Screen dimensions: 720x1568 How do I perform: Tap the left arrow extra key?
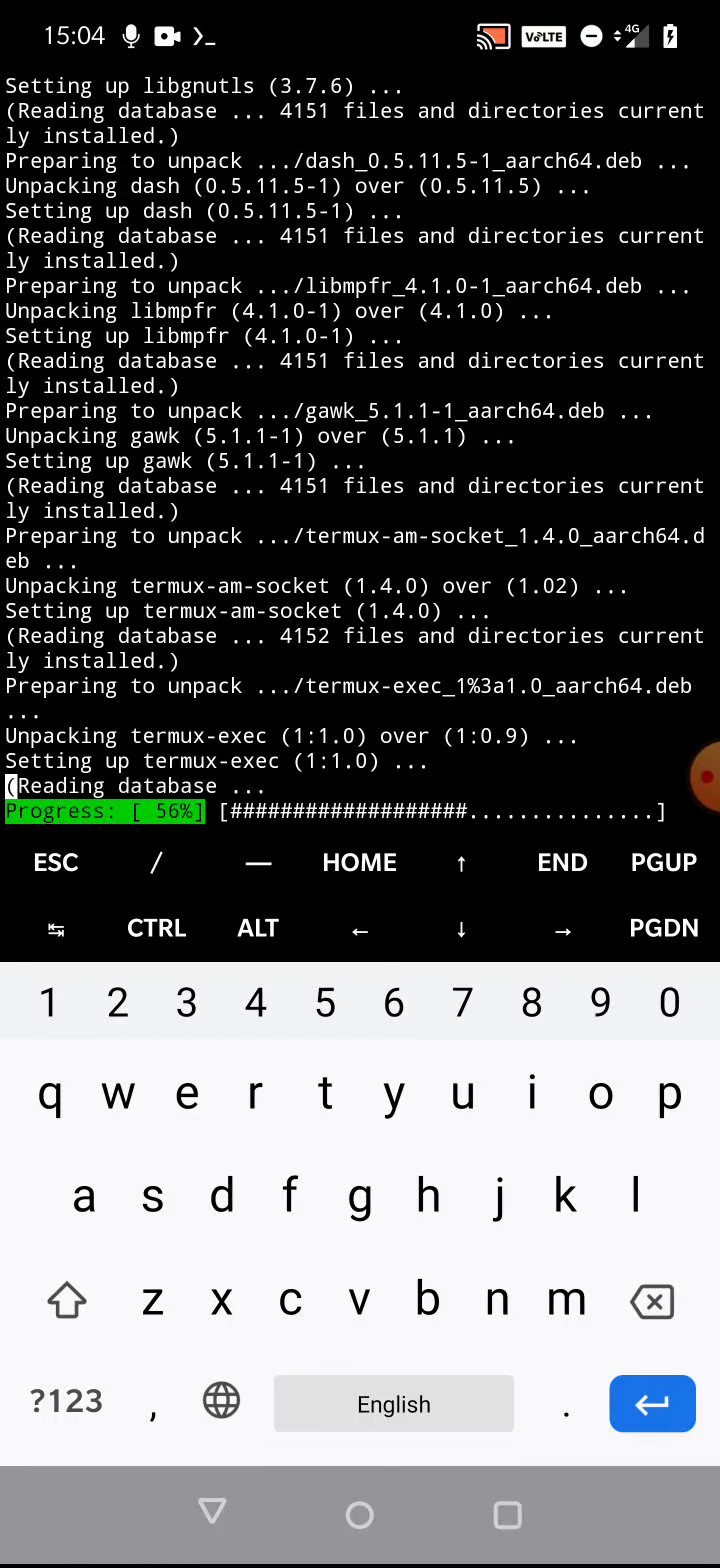tap(360, 930)
